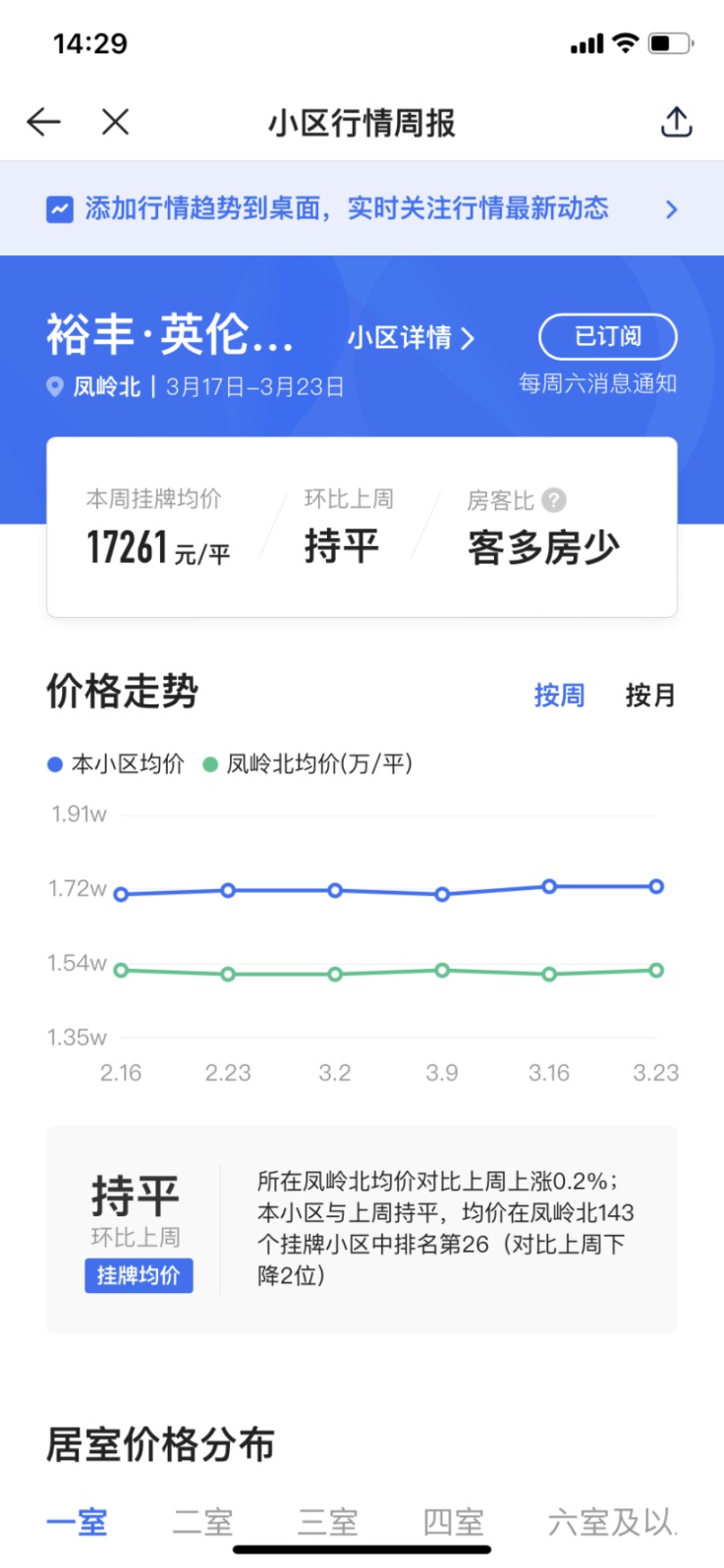Tap the 已订阅 subscribed button

tap(607, 337)
